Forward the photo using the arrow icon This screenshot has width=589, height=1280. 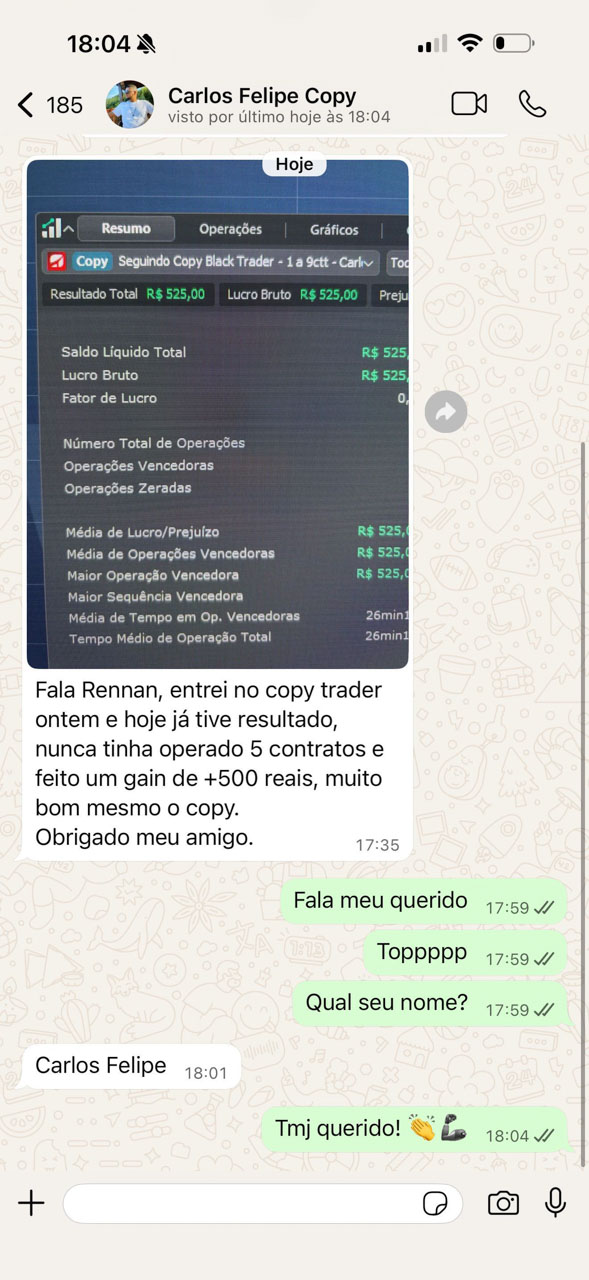coord(445,411)
